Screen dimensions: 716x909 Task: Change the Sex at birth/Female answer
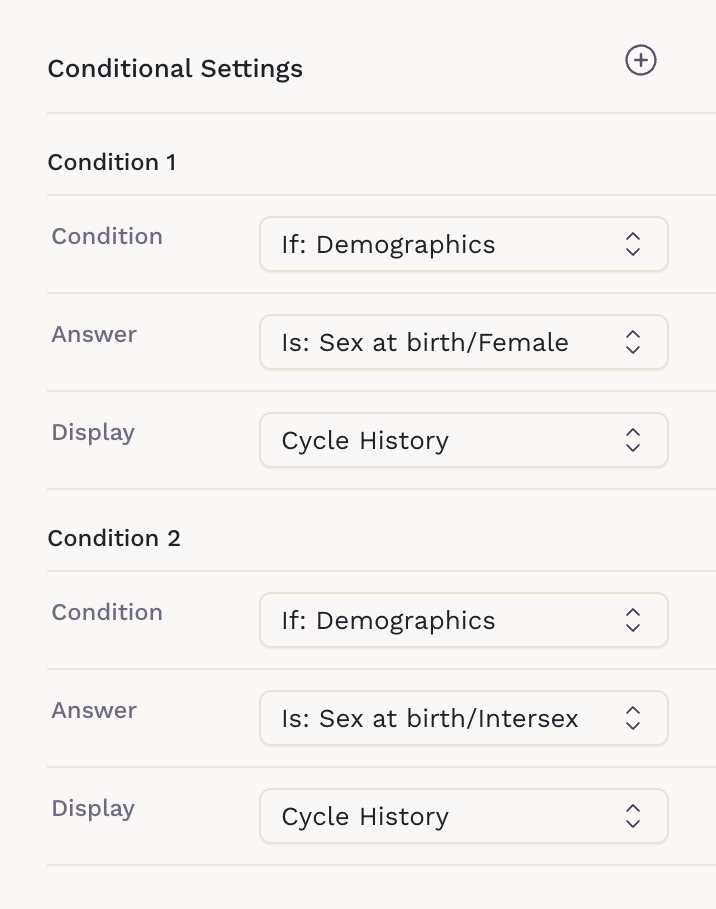point(463,342)
